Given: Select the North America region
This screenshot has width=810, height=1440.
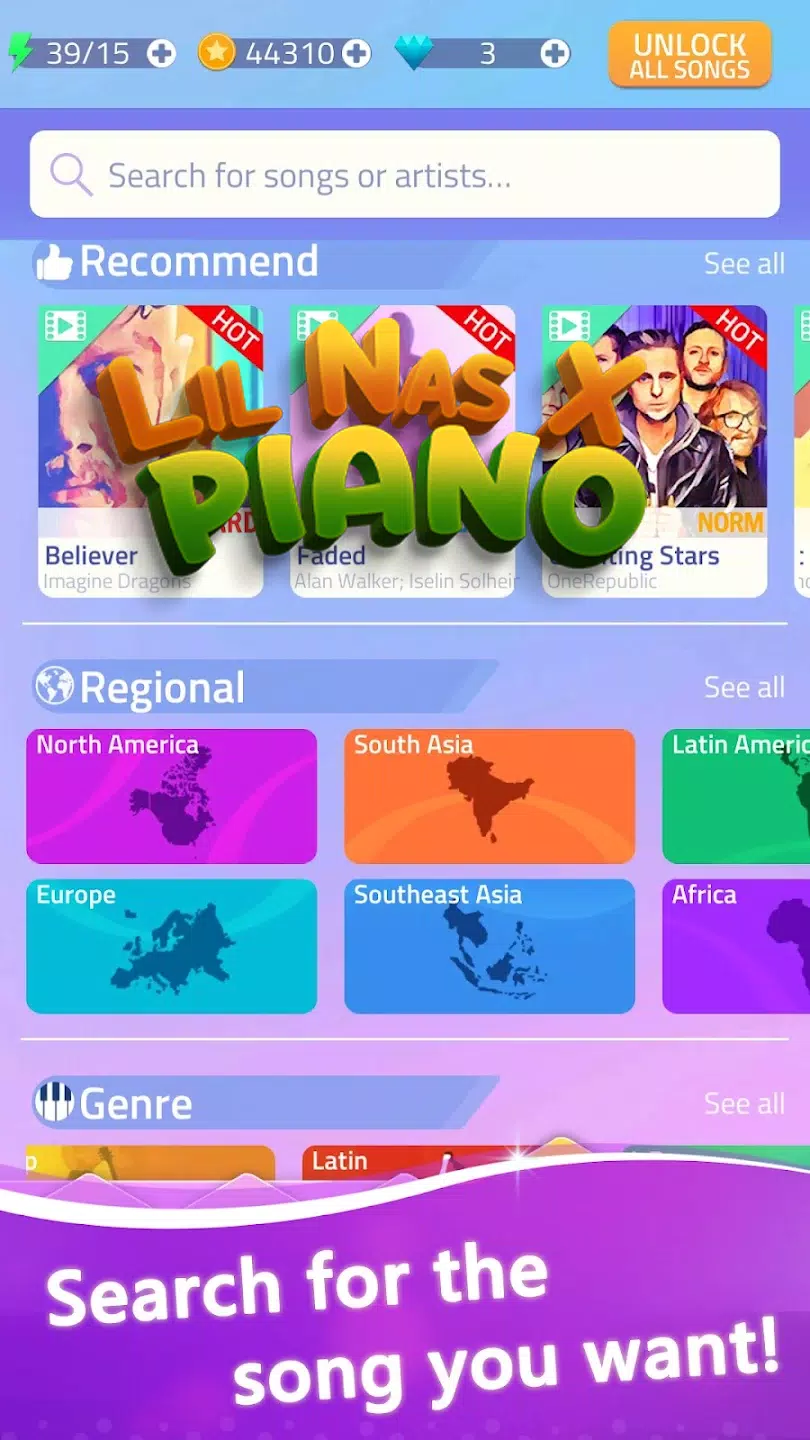Looking at the screenshot, I should [171, 796].
